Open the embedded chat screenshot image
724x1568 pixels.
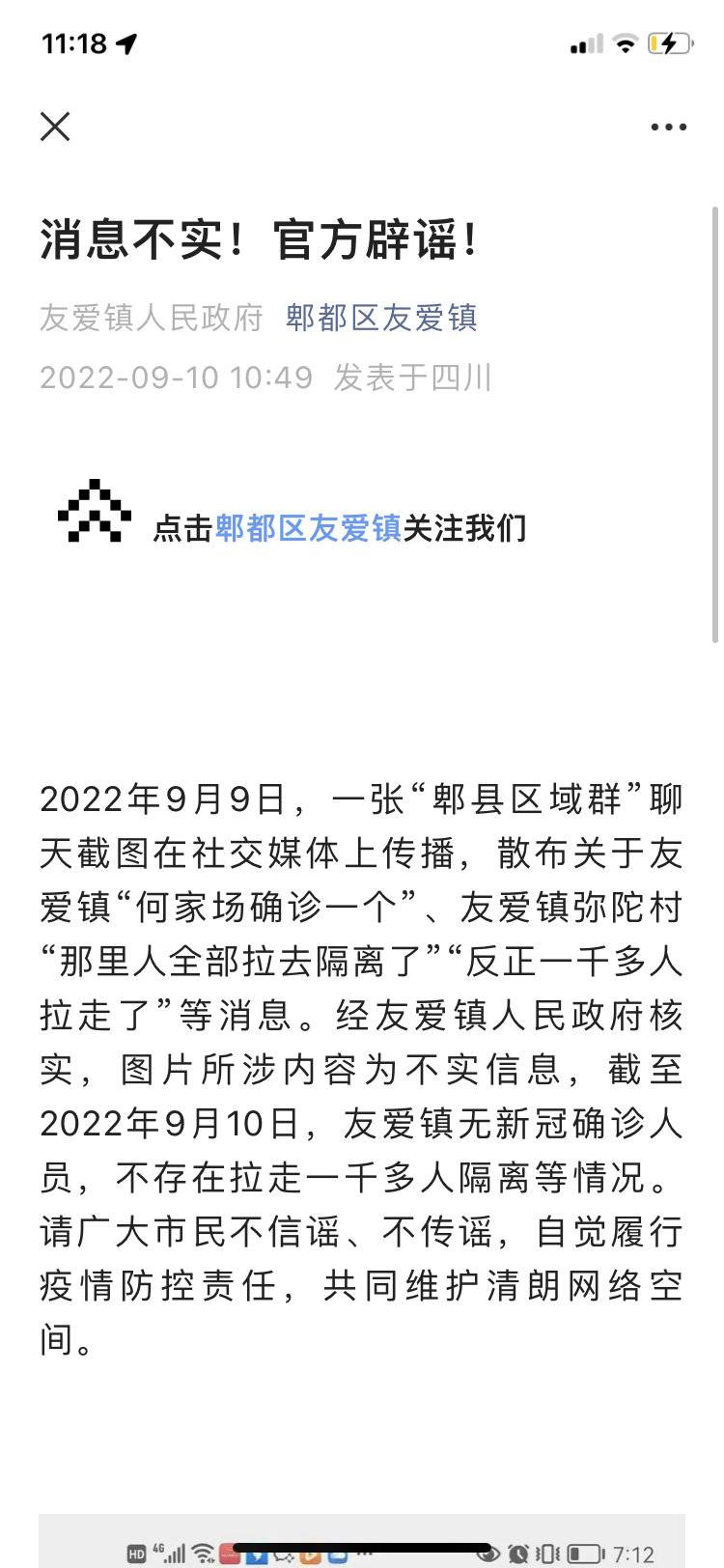click(362, 1541)
